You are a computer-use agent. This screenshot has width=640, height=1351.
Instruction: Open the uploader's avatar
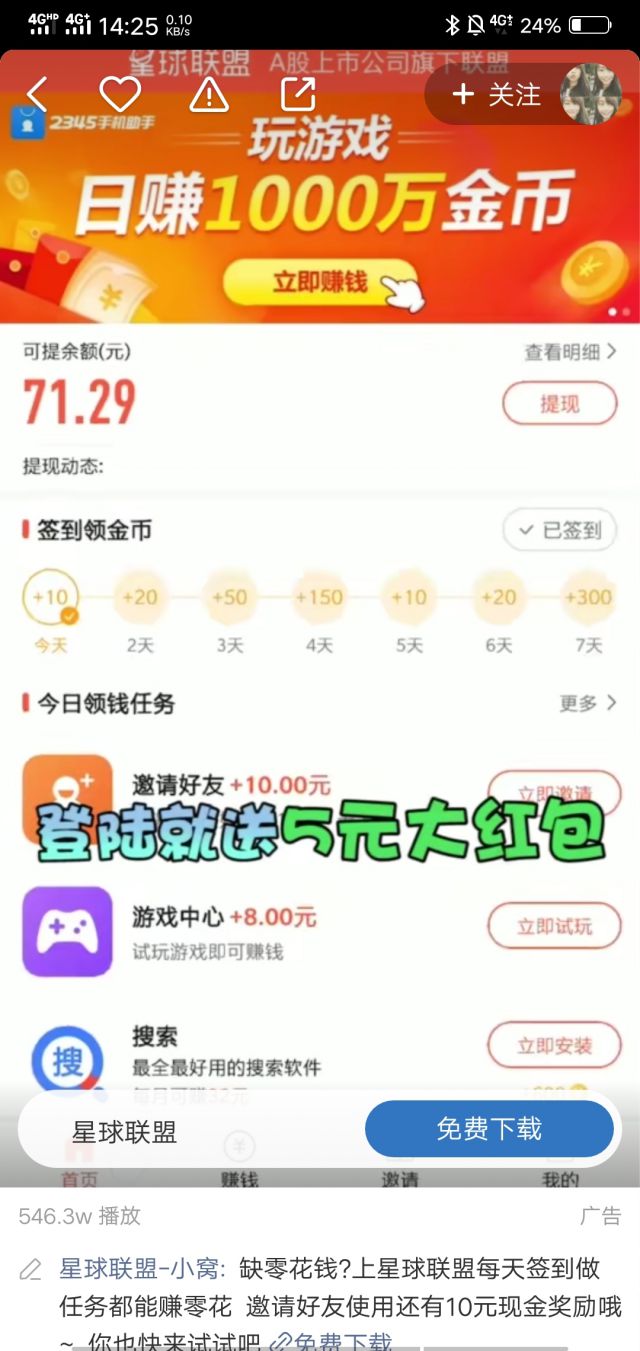(x=590, y=95)
